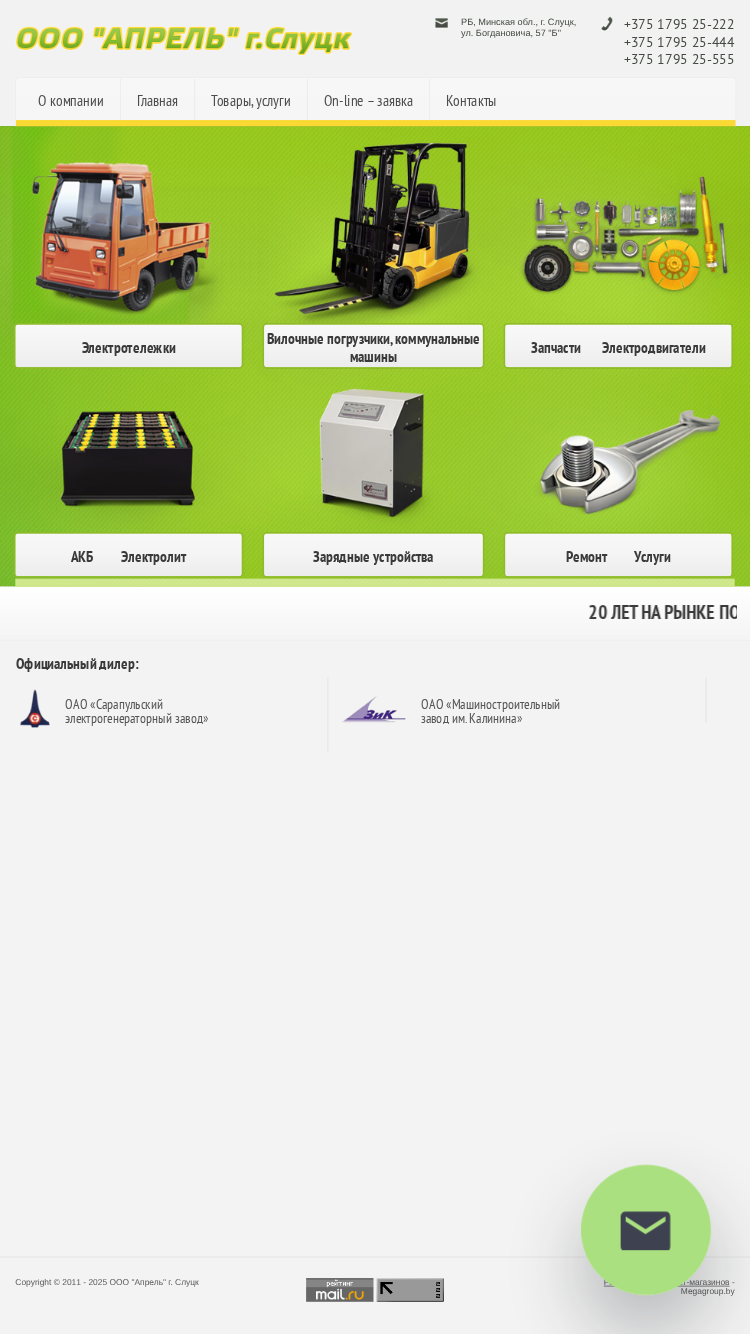
Task: Open the 'Запчасти' link
Action: click(555, 348)
